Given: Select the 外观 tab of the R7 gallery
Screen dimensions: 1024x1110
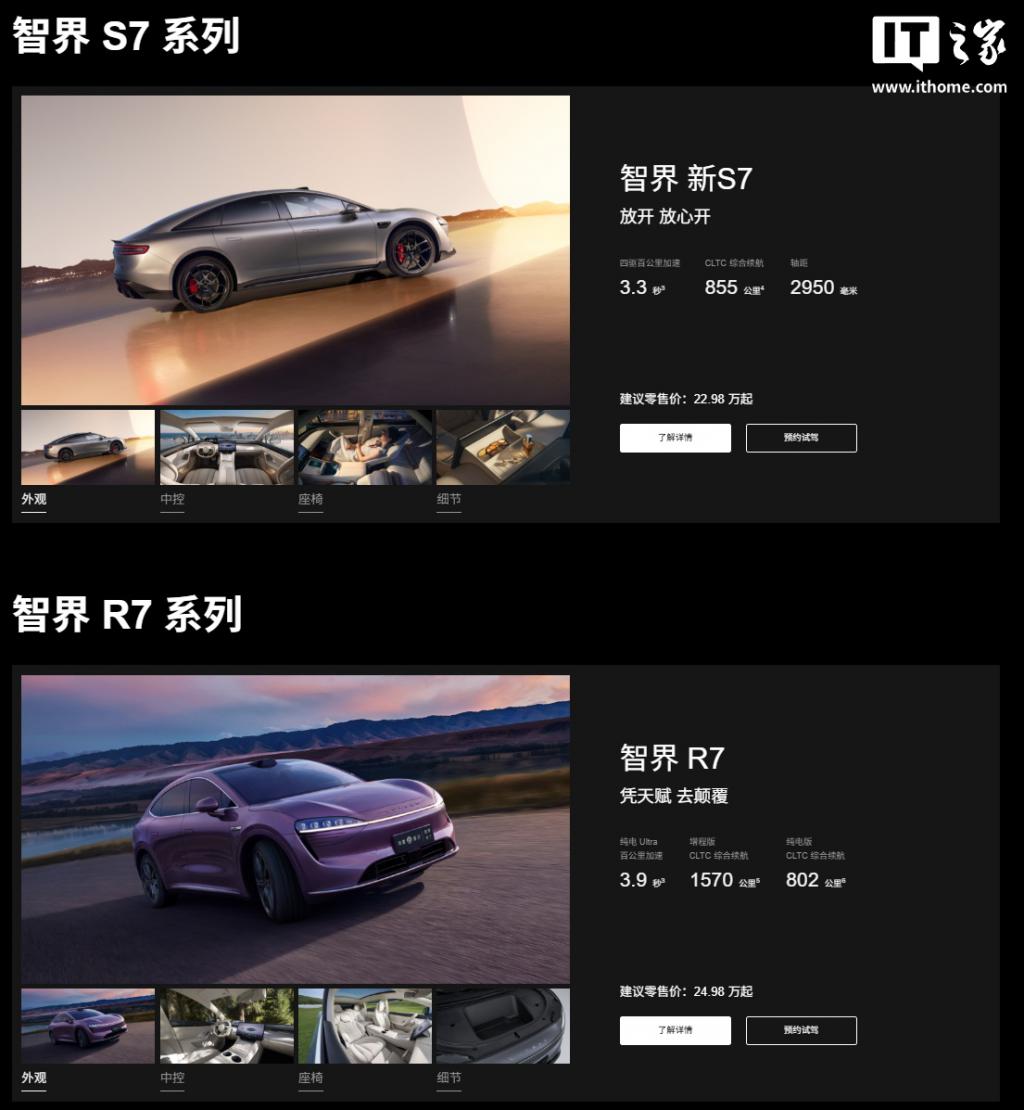Looking at the screenshot, I should pyautogui.click(x=34, y=1078).
